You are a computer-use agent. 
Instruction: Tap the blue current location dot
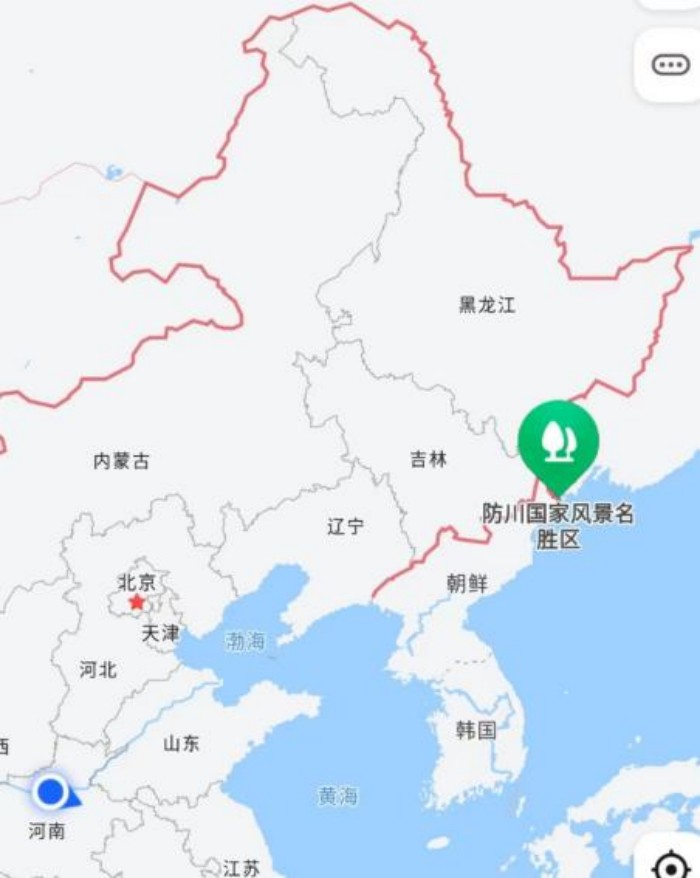coord(50,792)
